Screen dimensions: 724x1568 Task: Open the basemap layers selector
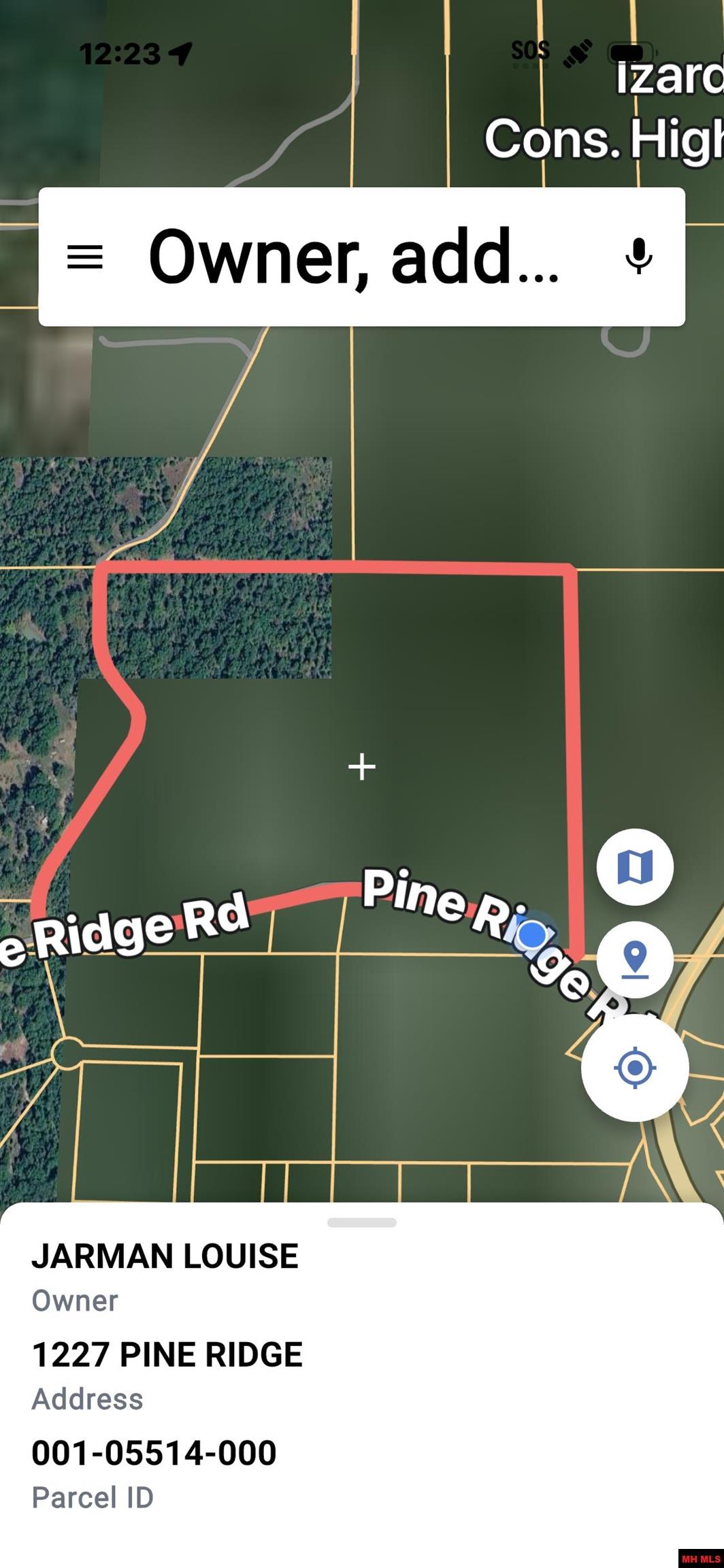click(x=637, y=866)
